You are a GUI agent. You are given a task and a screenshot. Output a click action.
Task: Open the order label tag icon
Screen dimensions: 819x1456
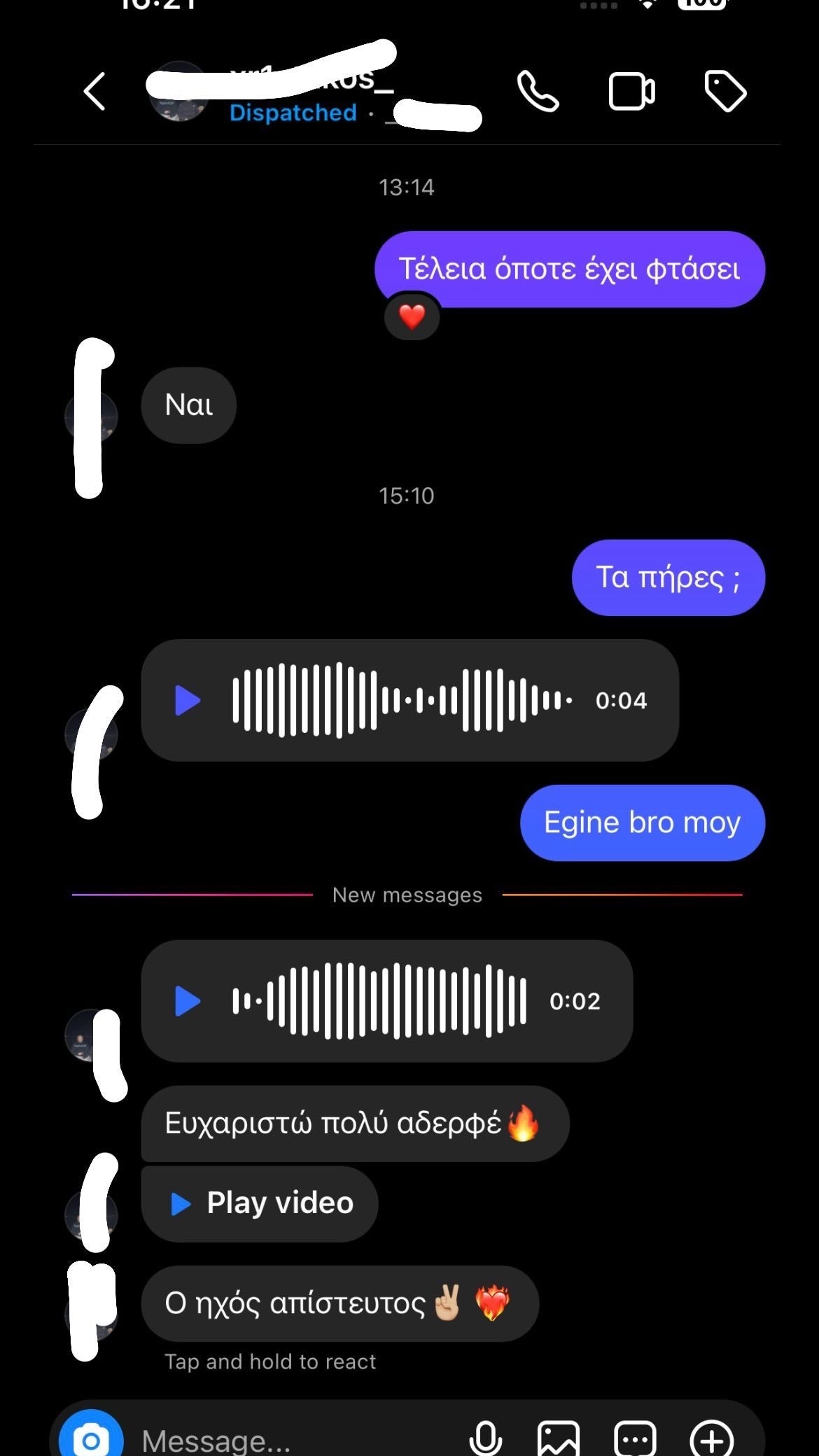pos(725,92)
